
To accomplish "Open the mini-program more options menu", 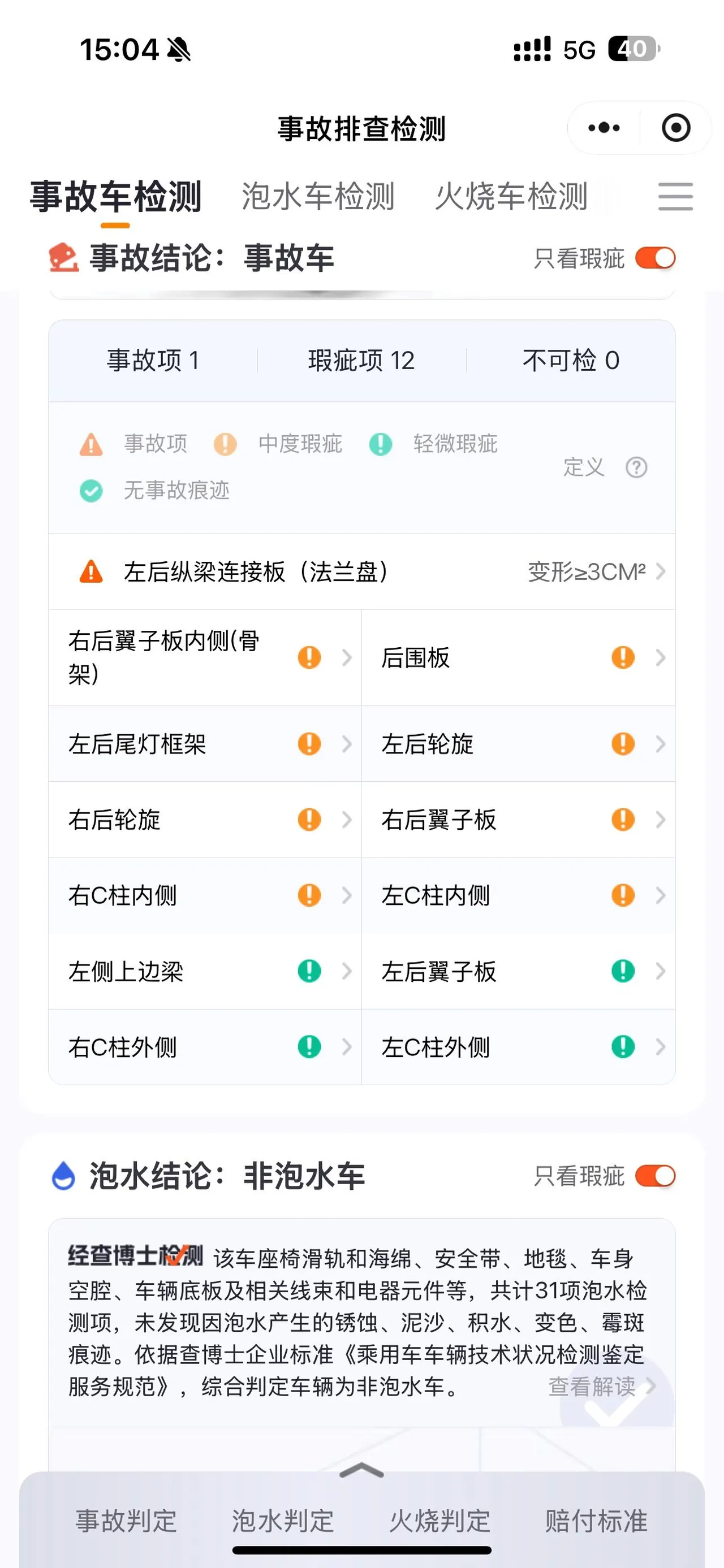I will click(604, 128).
